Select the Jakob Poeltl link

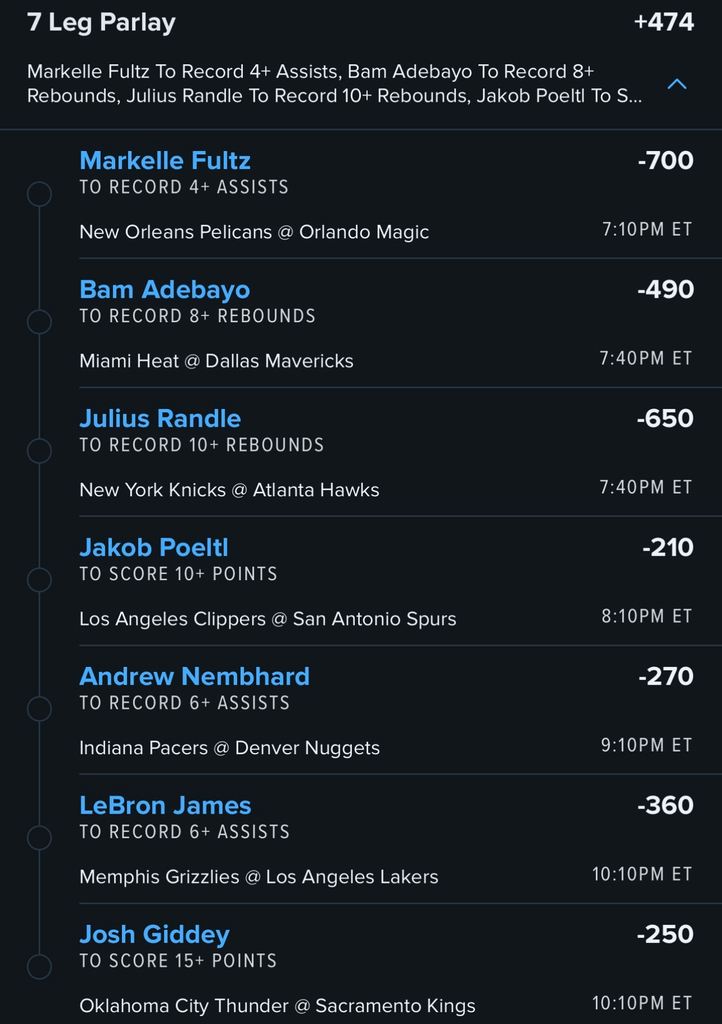coord(154,548)
